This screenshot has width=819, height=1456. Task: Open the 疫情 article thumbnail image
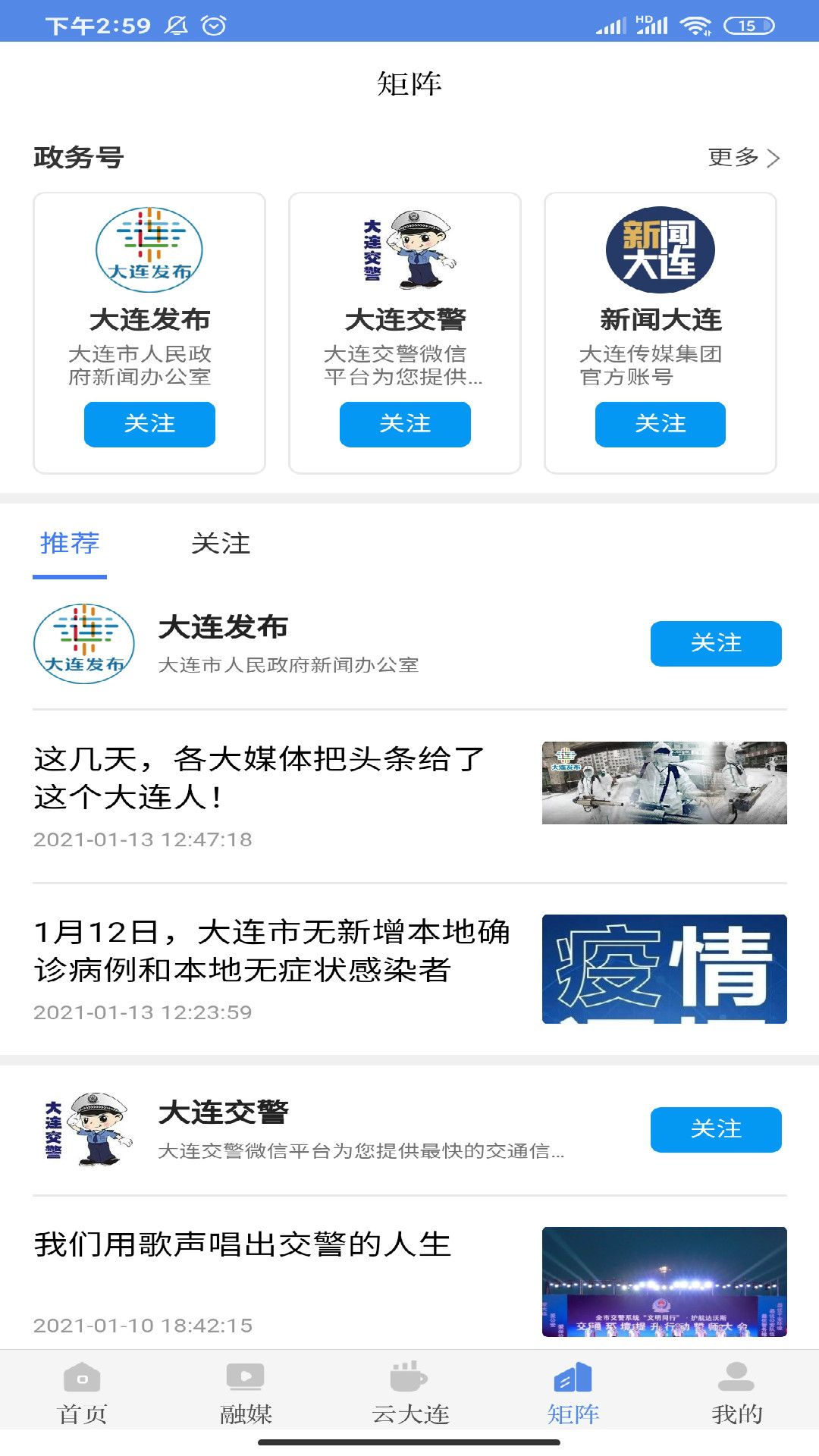665,968
